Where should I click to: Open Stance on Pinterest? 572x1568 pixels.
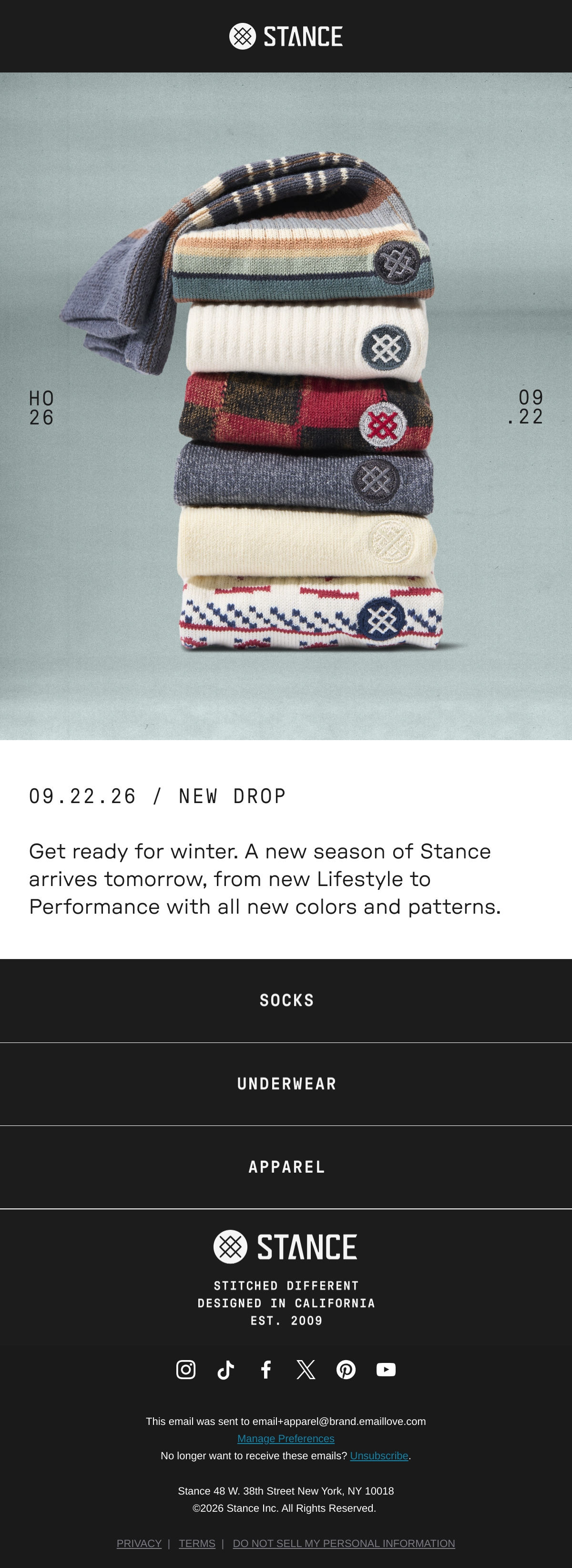(x=346, y=1370)
